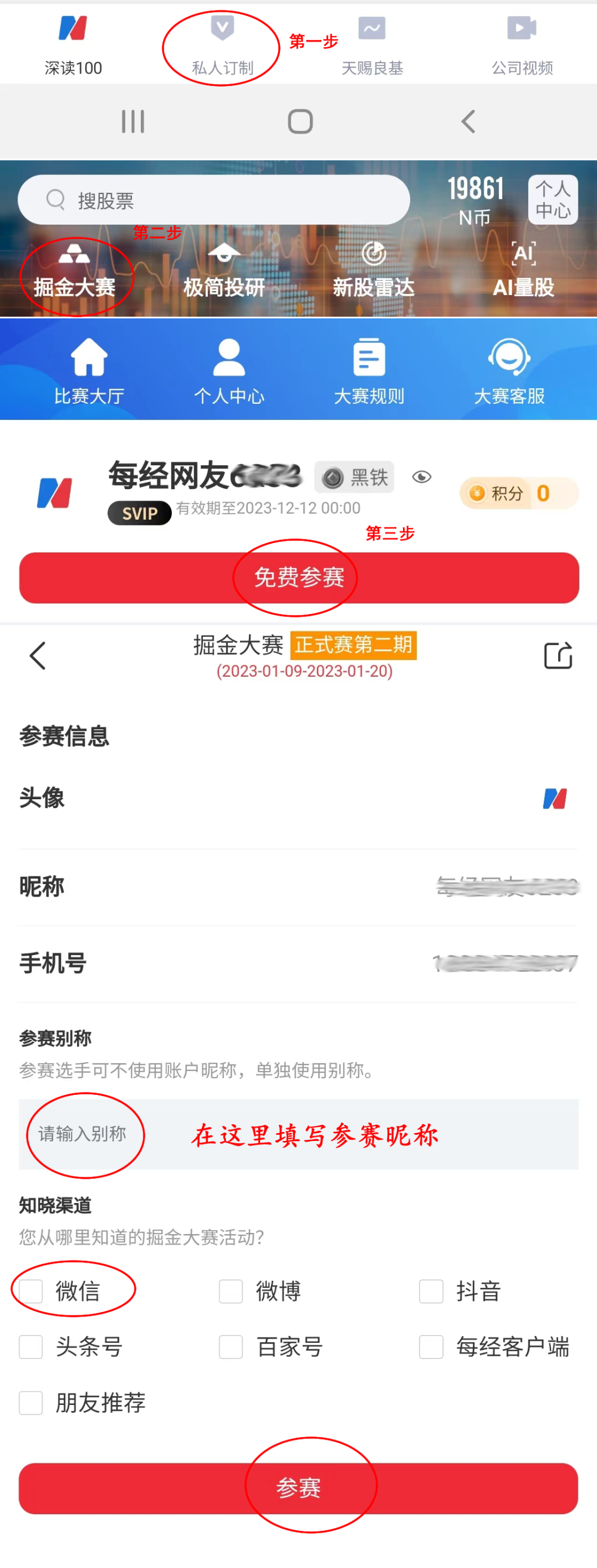Tap the share icon beside 掘金大赛 title
This screenshot has width=597, height=1568.
point(559,656)
